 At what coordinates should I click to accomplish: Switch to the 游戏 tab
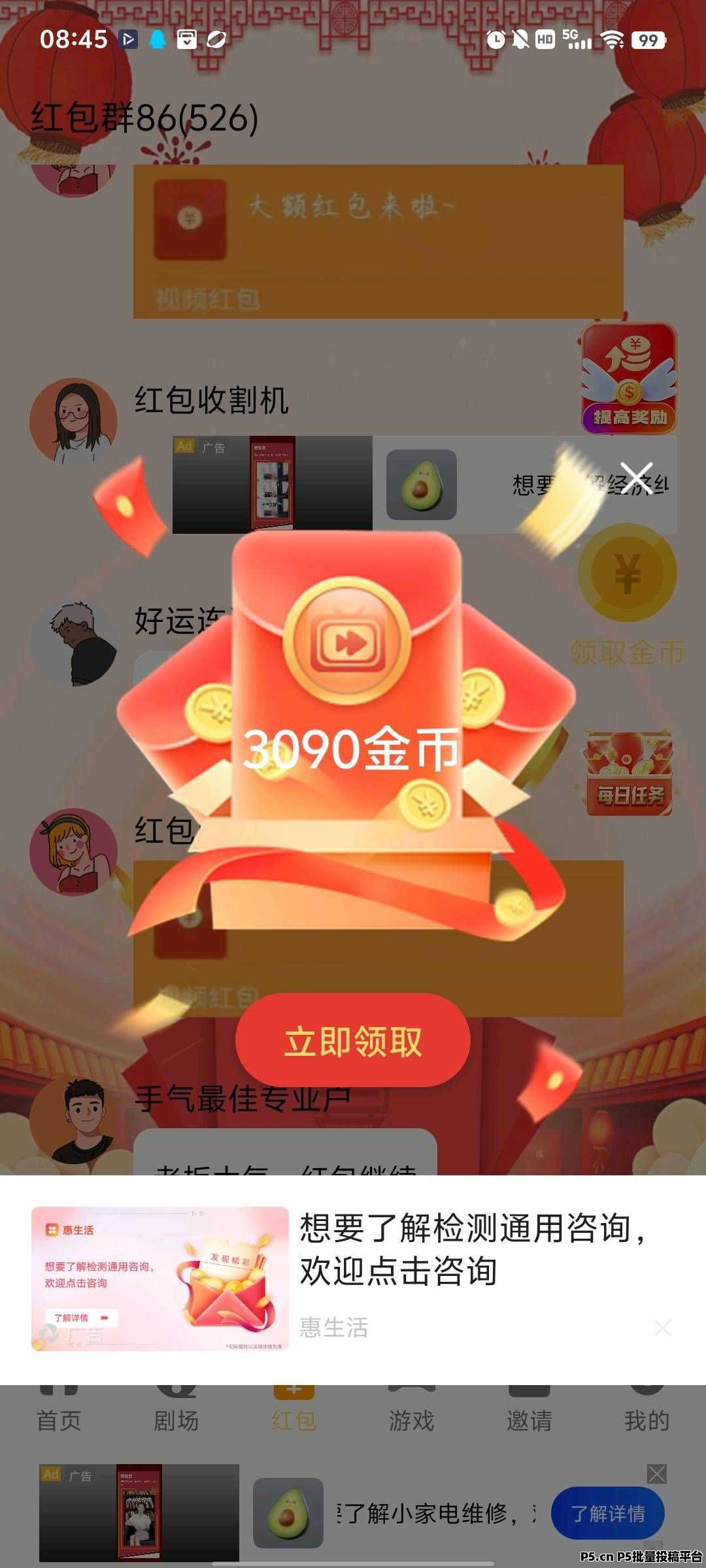tap(411, 1419)
